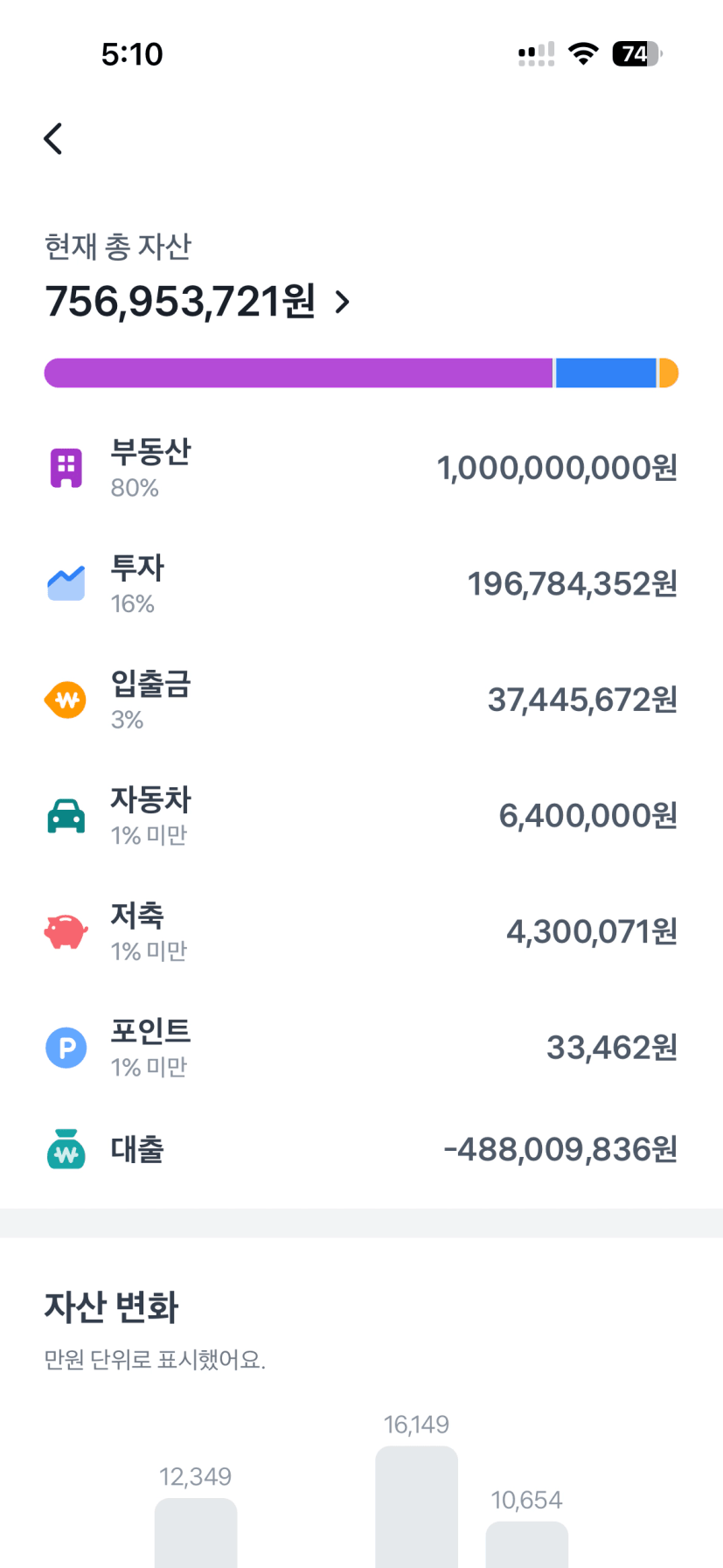Open the 투자 asset row

[361, 583]
